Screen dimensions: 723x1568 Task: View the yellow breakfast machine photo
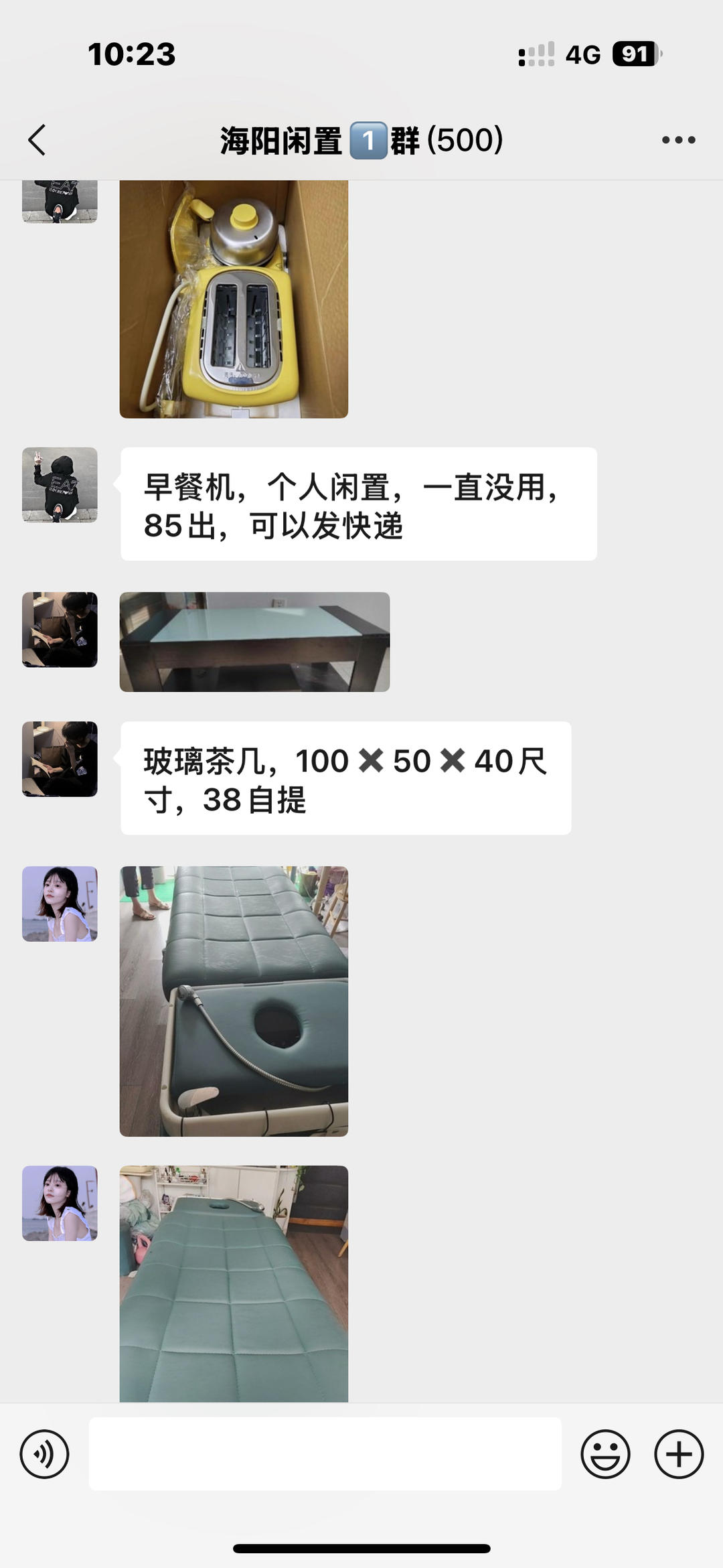click(234, 299)
